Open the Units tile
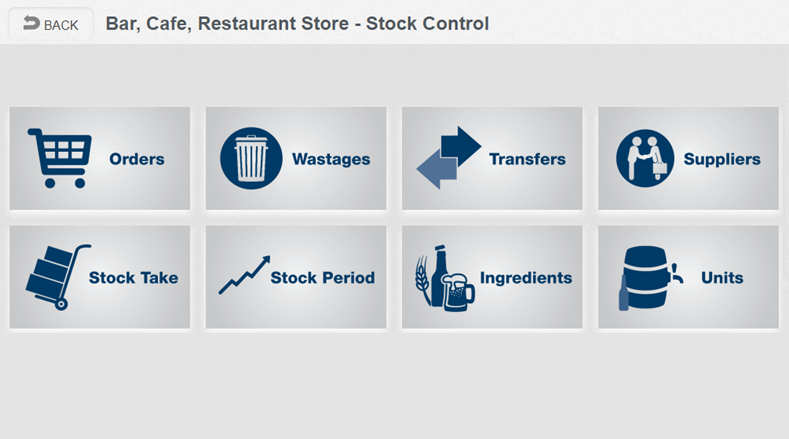Image resolution: width=789 pixels, height=439 pixels. point(688,277)
